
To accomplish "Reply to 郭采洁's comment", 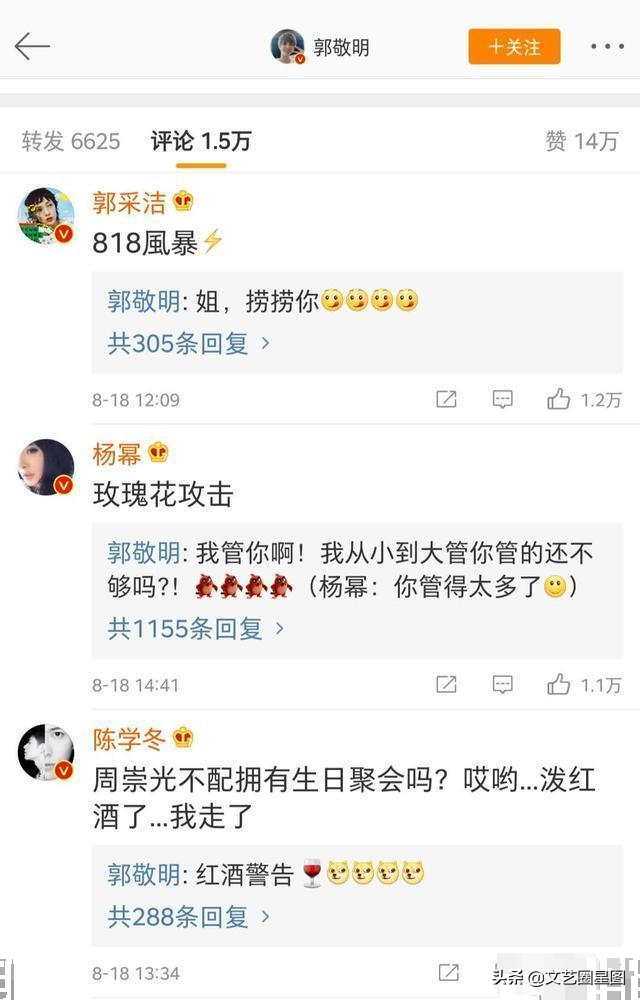I will 503,400.
